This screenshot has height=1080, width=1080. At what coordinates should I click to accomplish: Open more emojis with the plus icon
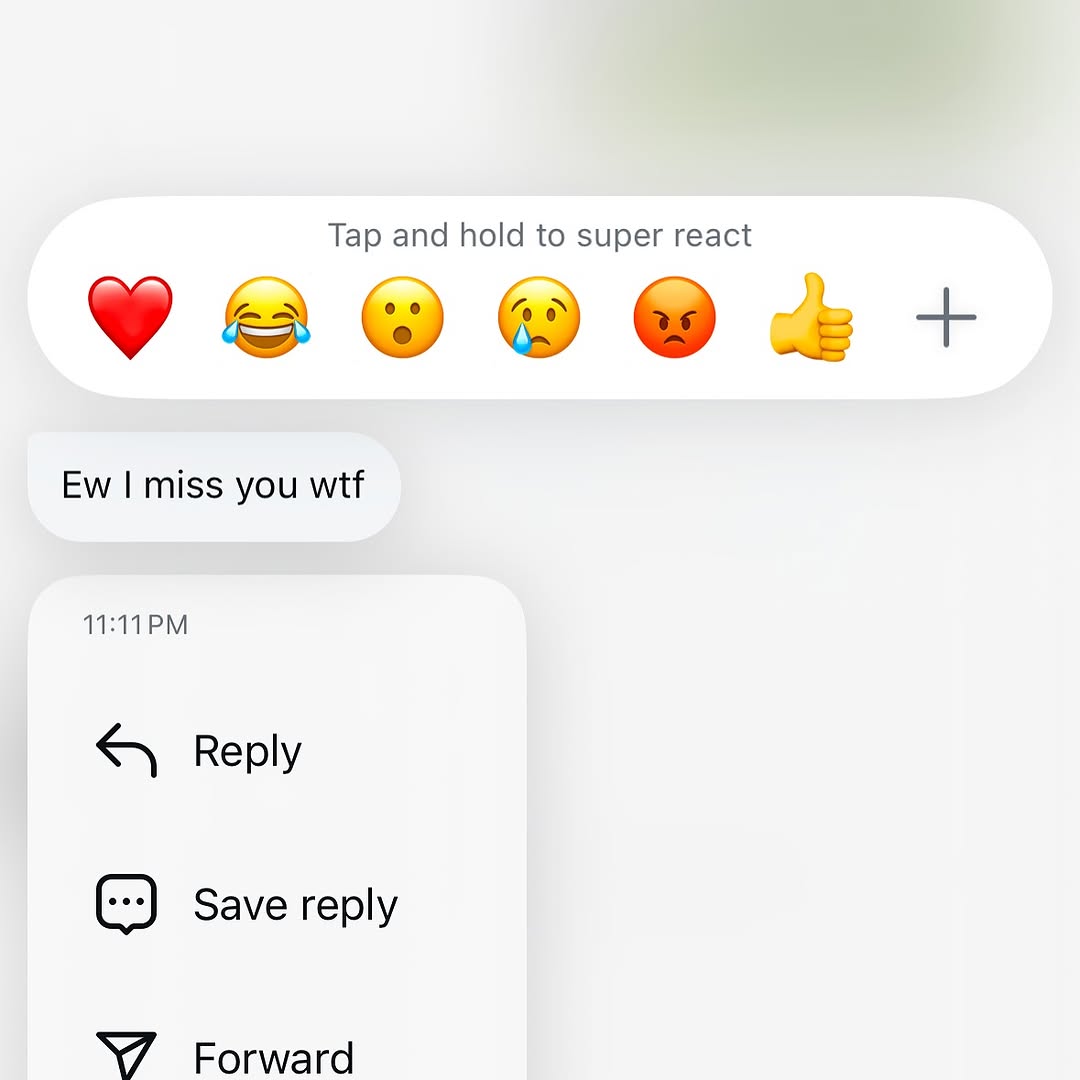pyautogui.click(x=946, y=318)
